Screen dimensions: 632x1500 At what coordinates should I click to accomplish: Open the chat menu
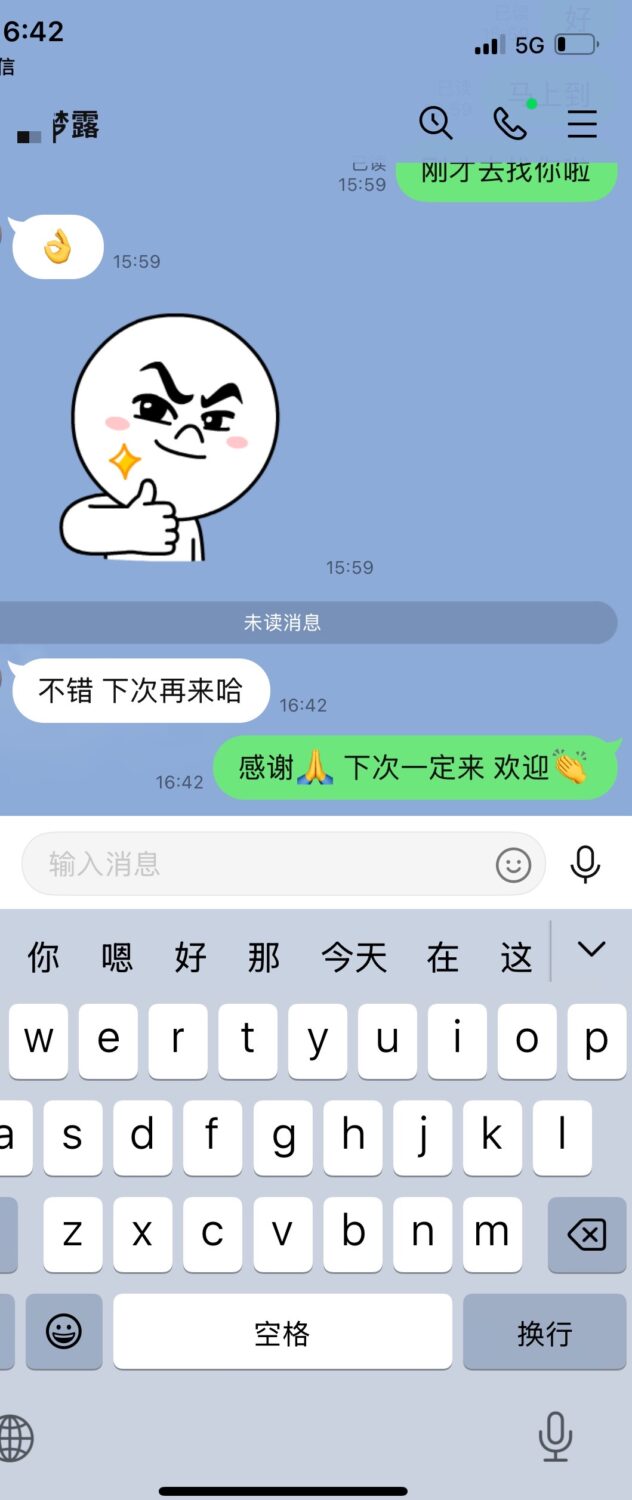[582, 123]
